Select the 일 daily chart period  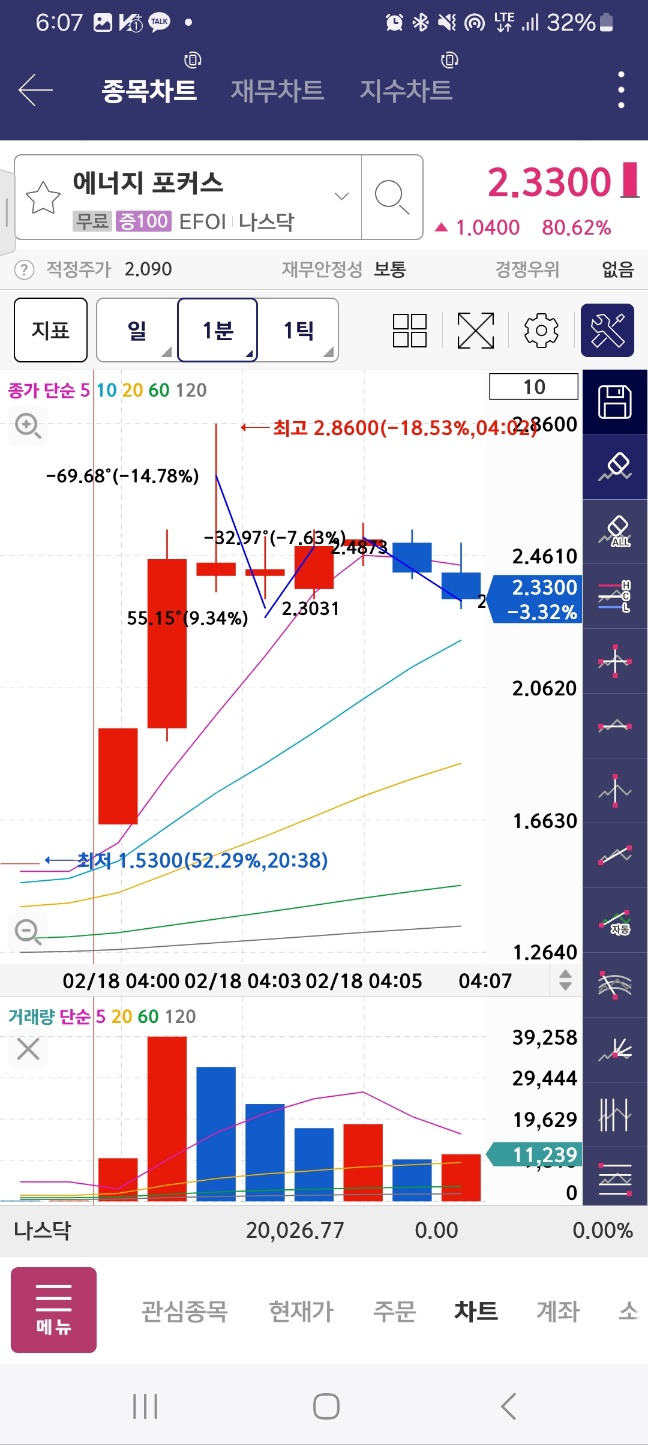tap(136, 330)
